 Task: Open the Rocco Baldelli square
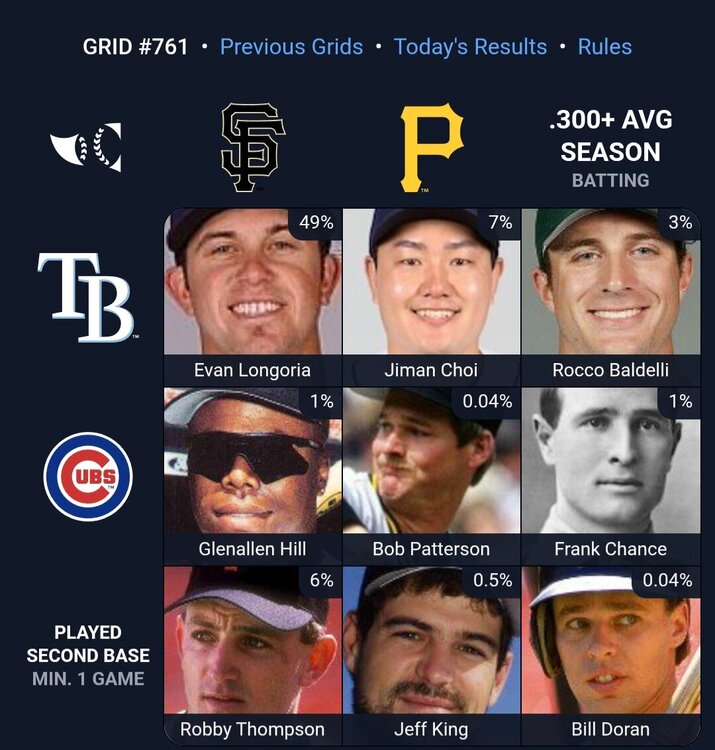[610, 295]
